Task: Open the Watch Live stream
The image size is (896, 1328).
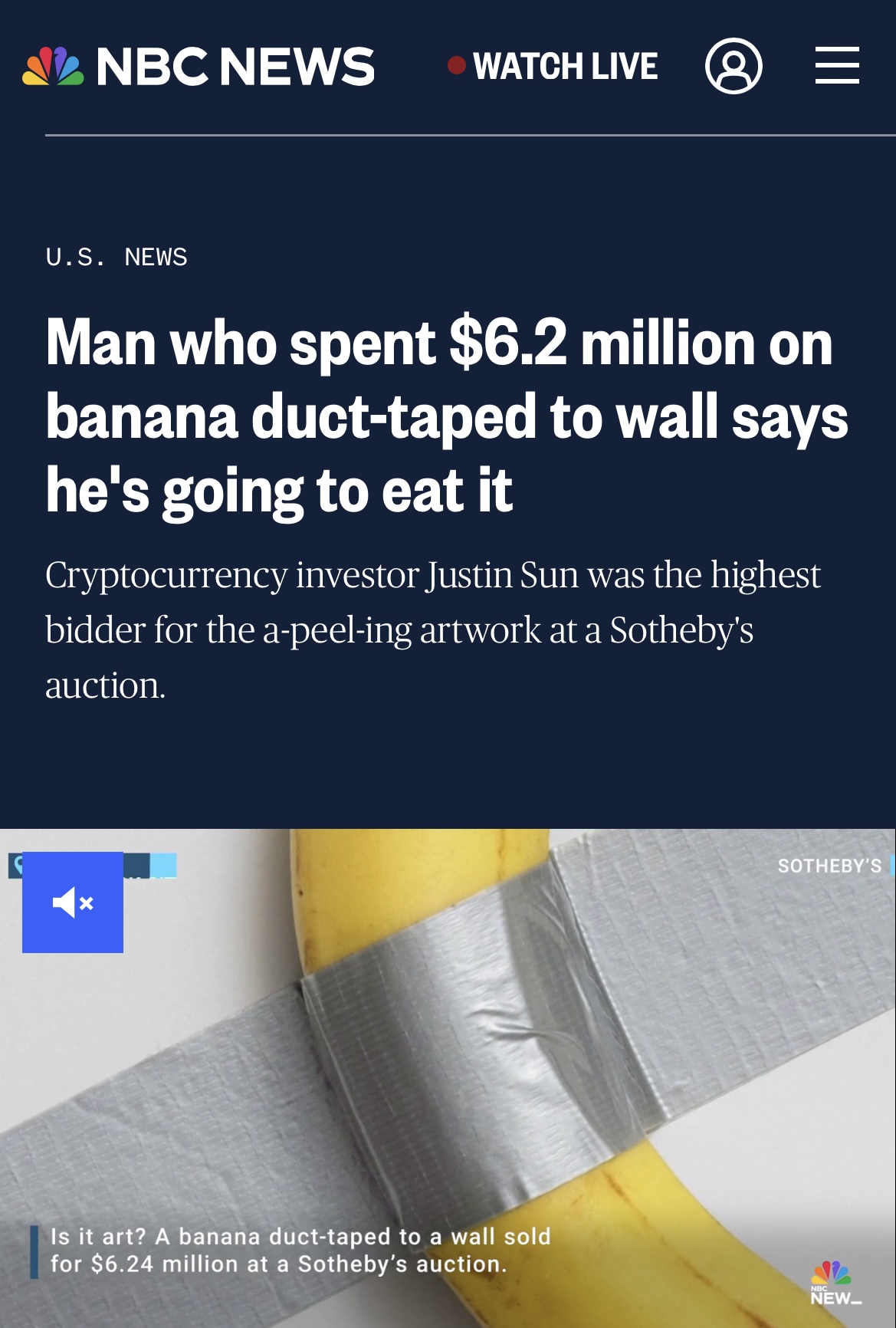Action: [x=553, y=67]
